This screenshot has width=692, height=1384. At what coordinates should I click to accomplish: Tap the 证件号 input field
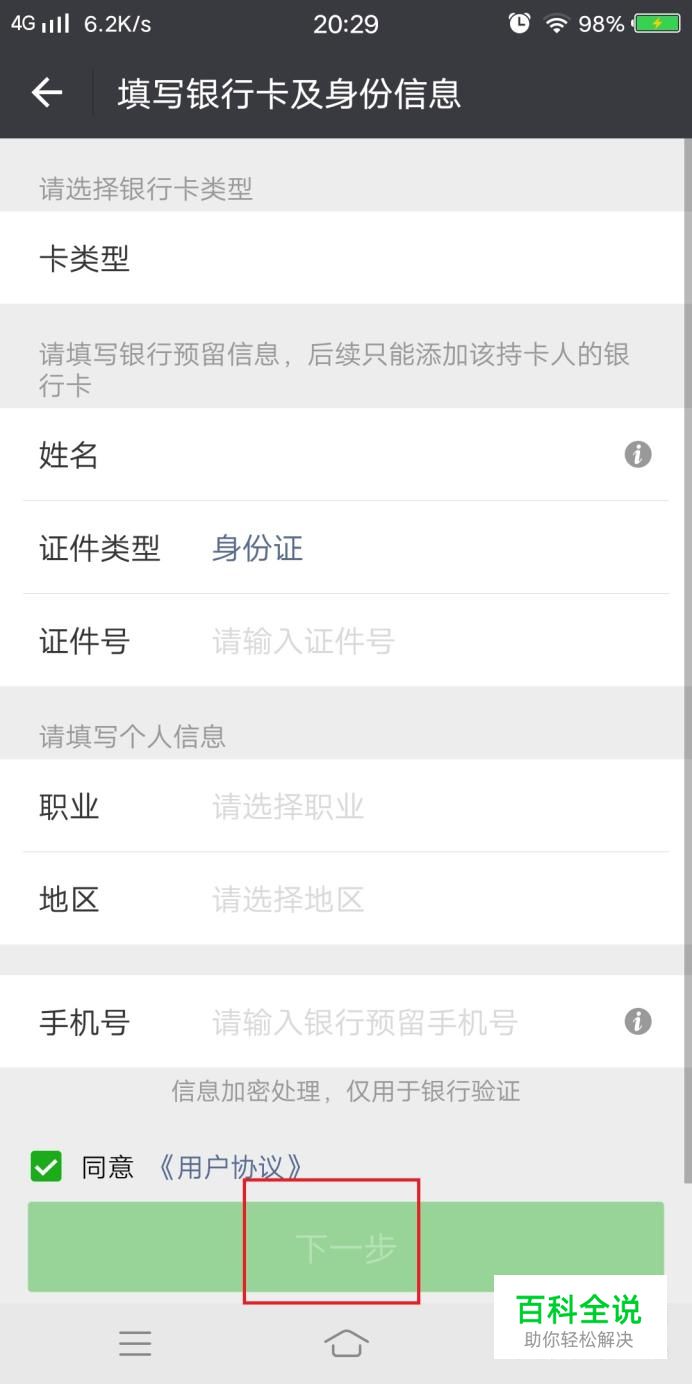point(346,641)
